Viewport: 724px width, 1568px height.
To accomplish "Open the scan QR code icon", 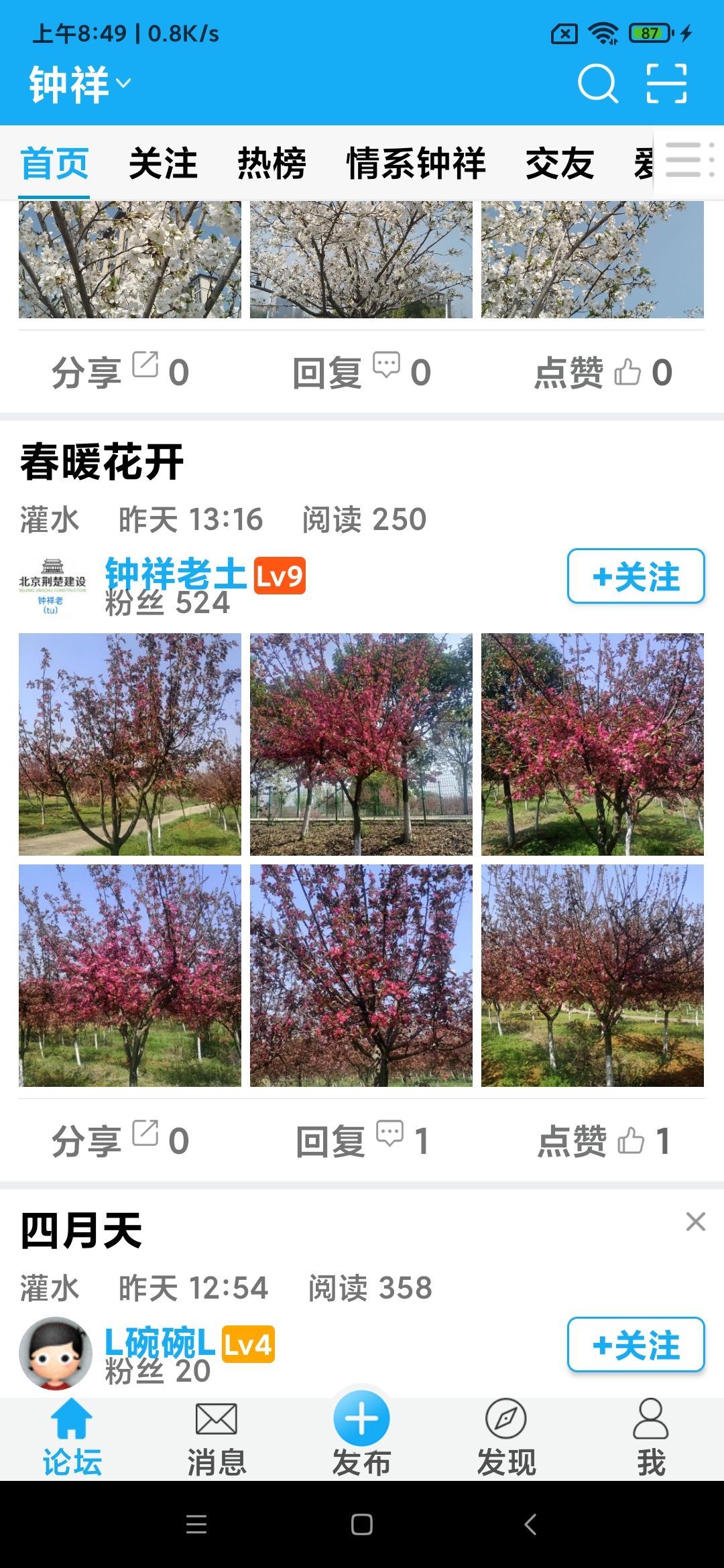I will pos(666,84).
